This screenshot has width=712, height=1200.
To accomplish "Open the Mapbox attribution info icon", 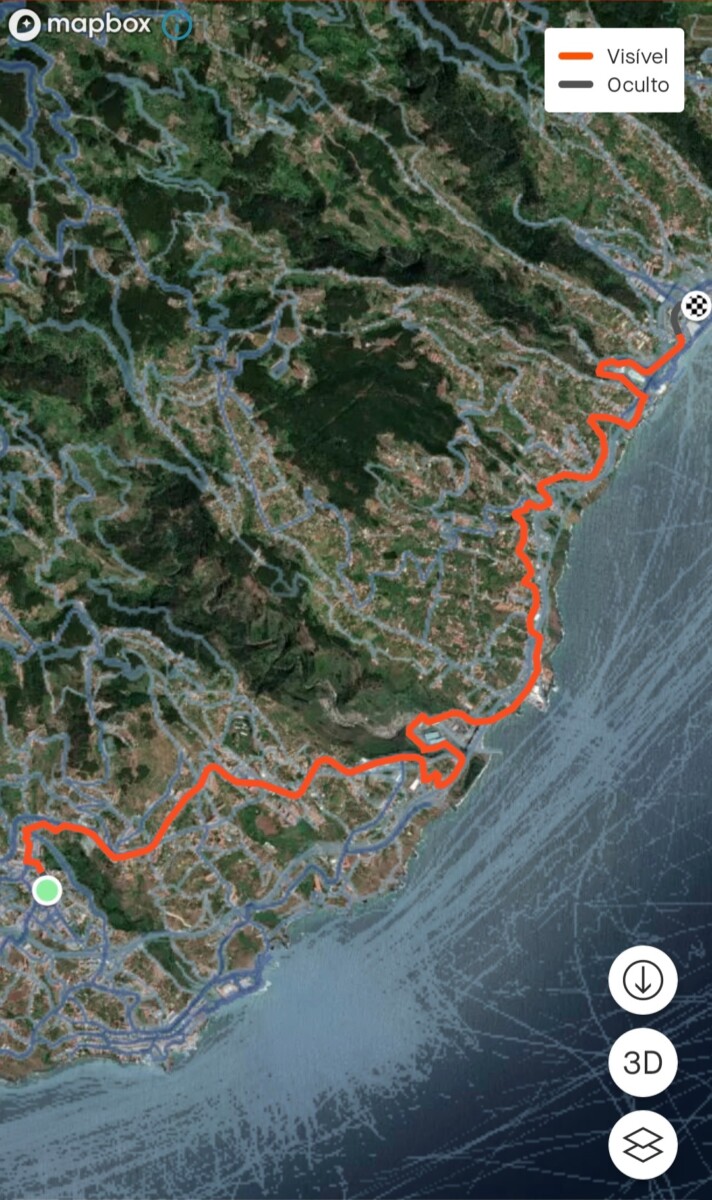I will point(177,25).
